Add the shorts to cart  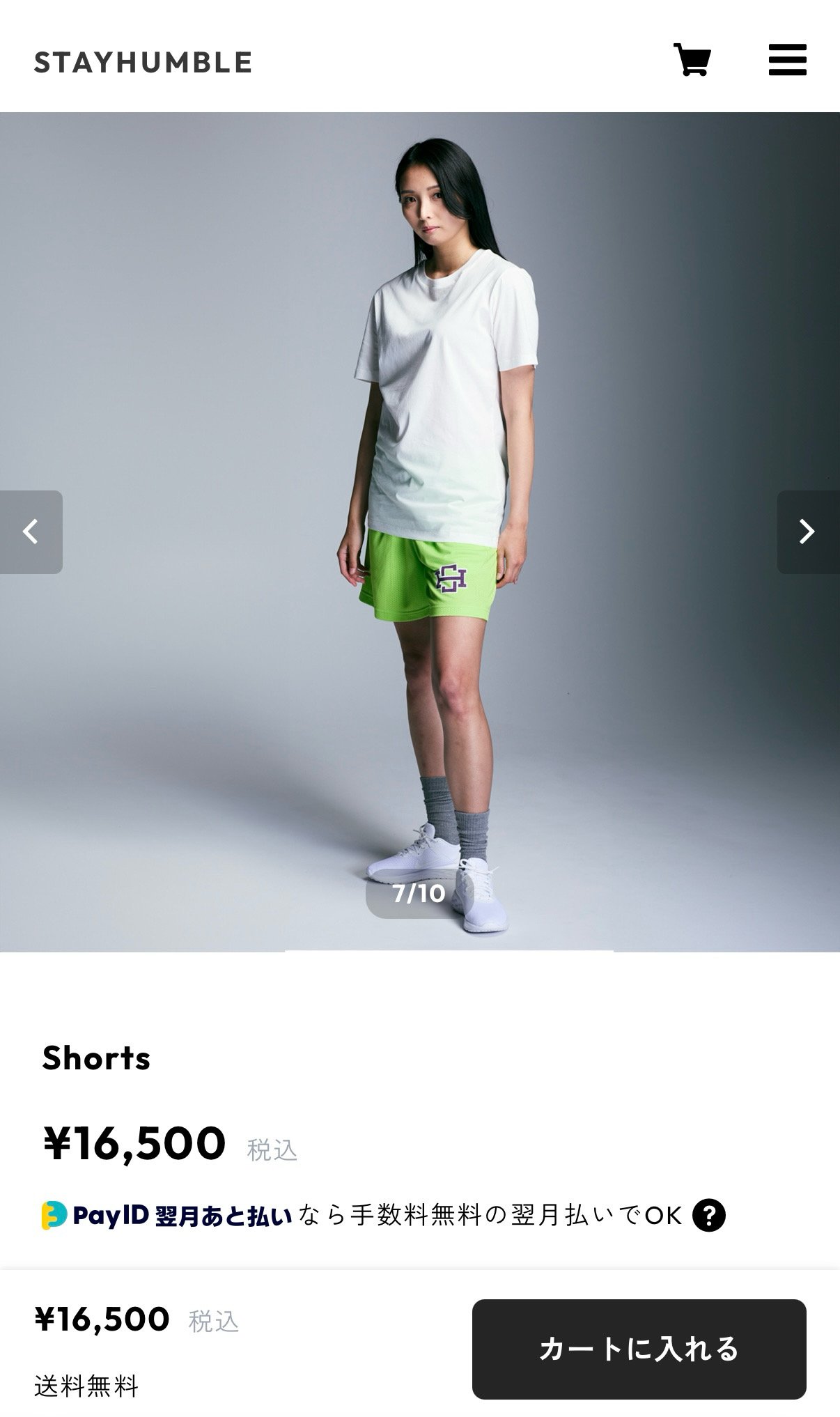639,1349
